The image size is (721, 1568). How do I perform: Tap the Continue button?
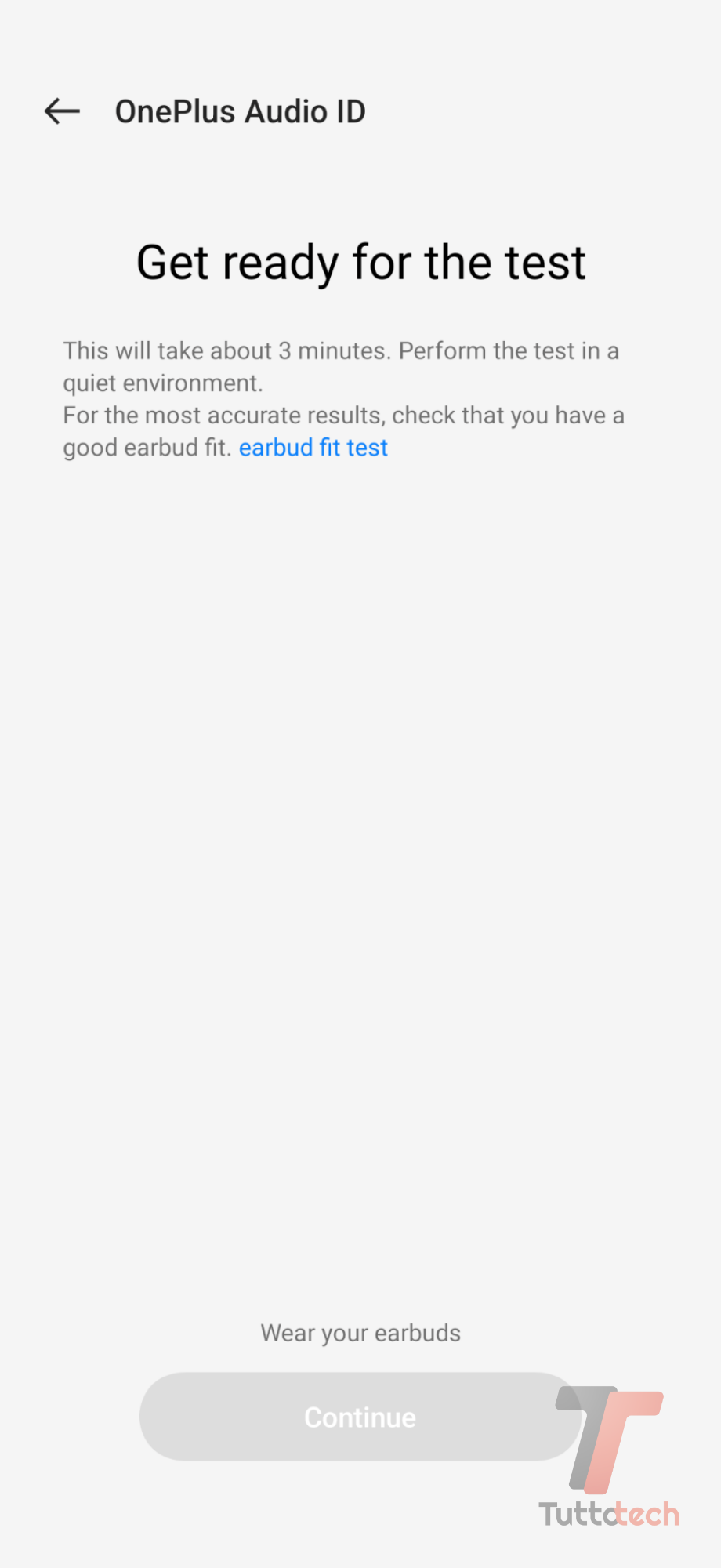pyautogui.click(x=360, y=1417)
